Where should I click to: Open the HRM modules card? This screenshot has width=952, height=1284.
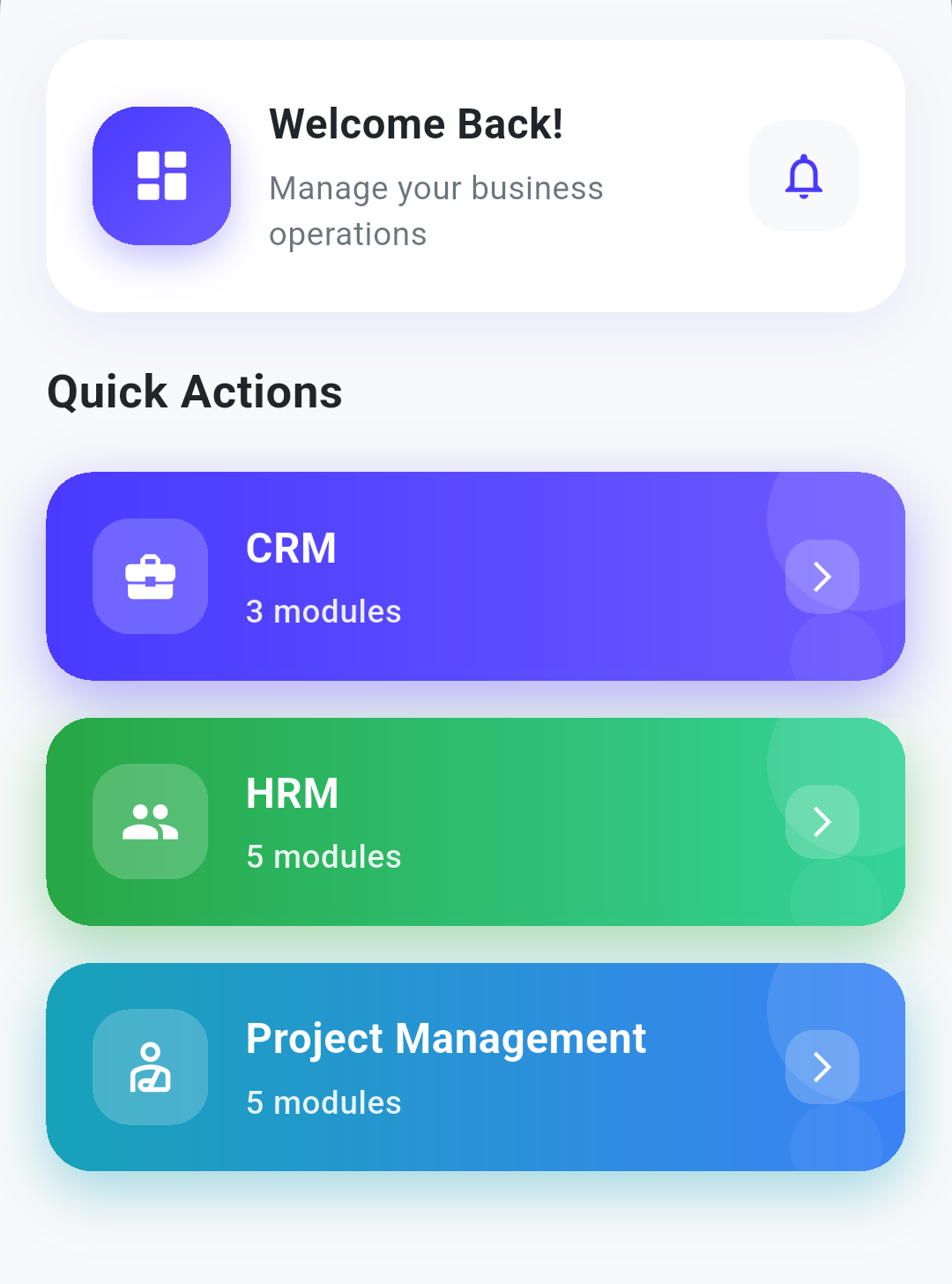click(x=441, y=821)
